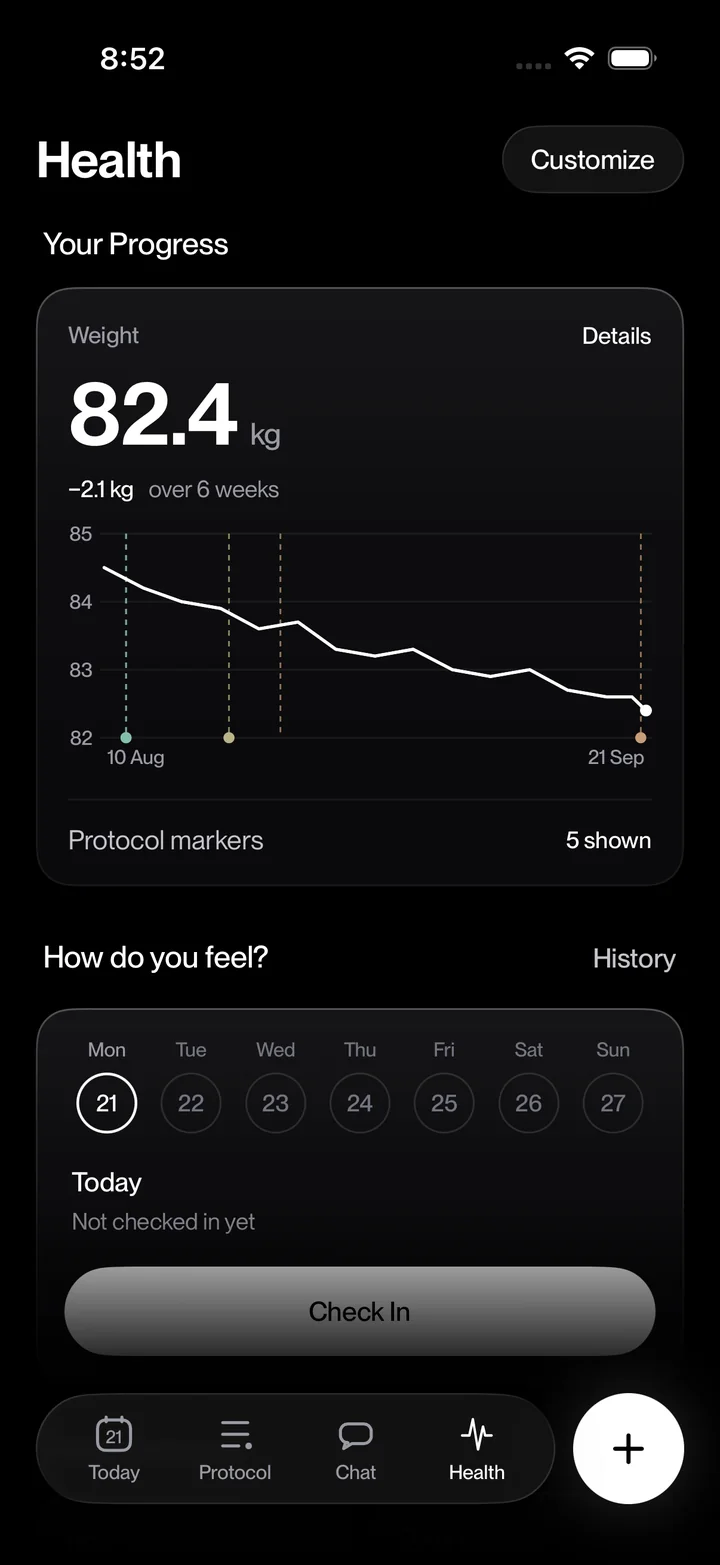Select Wednesday 23 in the week strip
The image size is (720, 1565).
pos(275,1103)
